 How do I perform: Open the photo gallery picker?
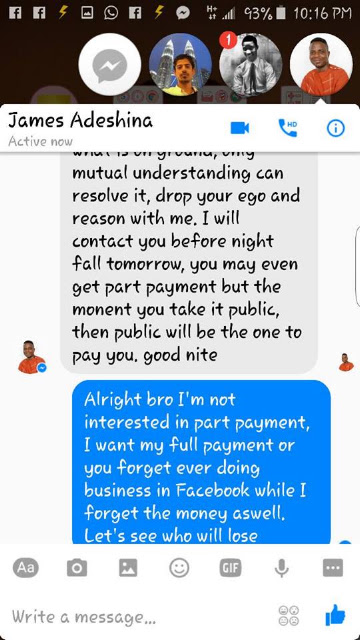click(128, 567)
